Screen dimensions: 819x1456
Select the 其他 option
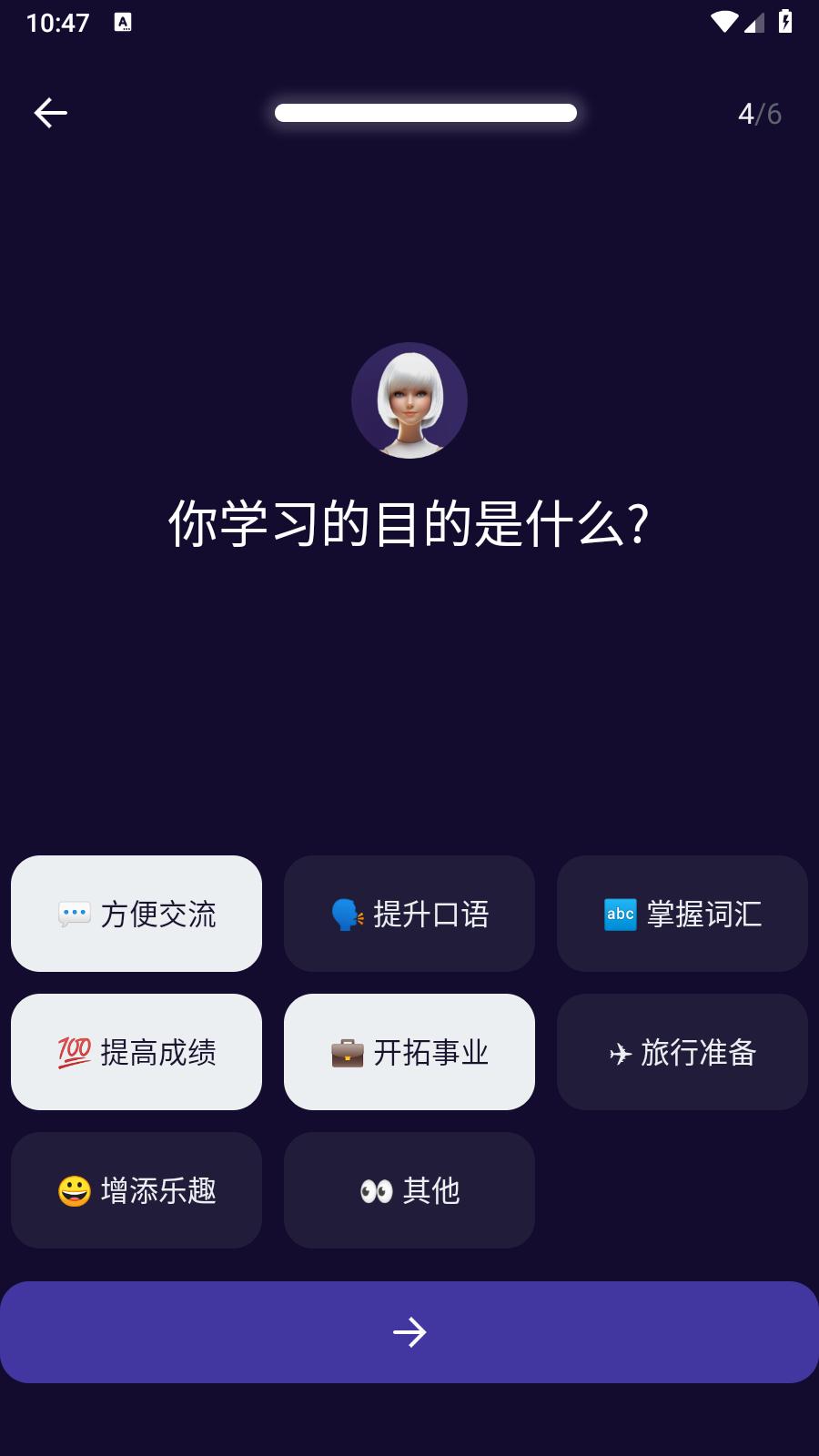(x=409, y=1190)
